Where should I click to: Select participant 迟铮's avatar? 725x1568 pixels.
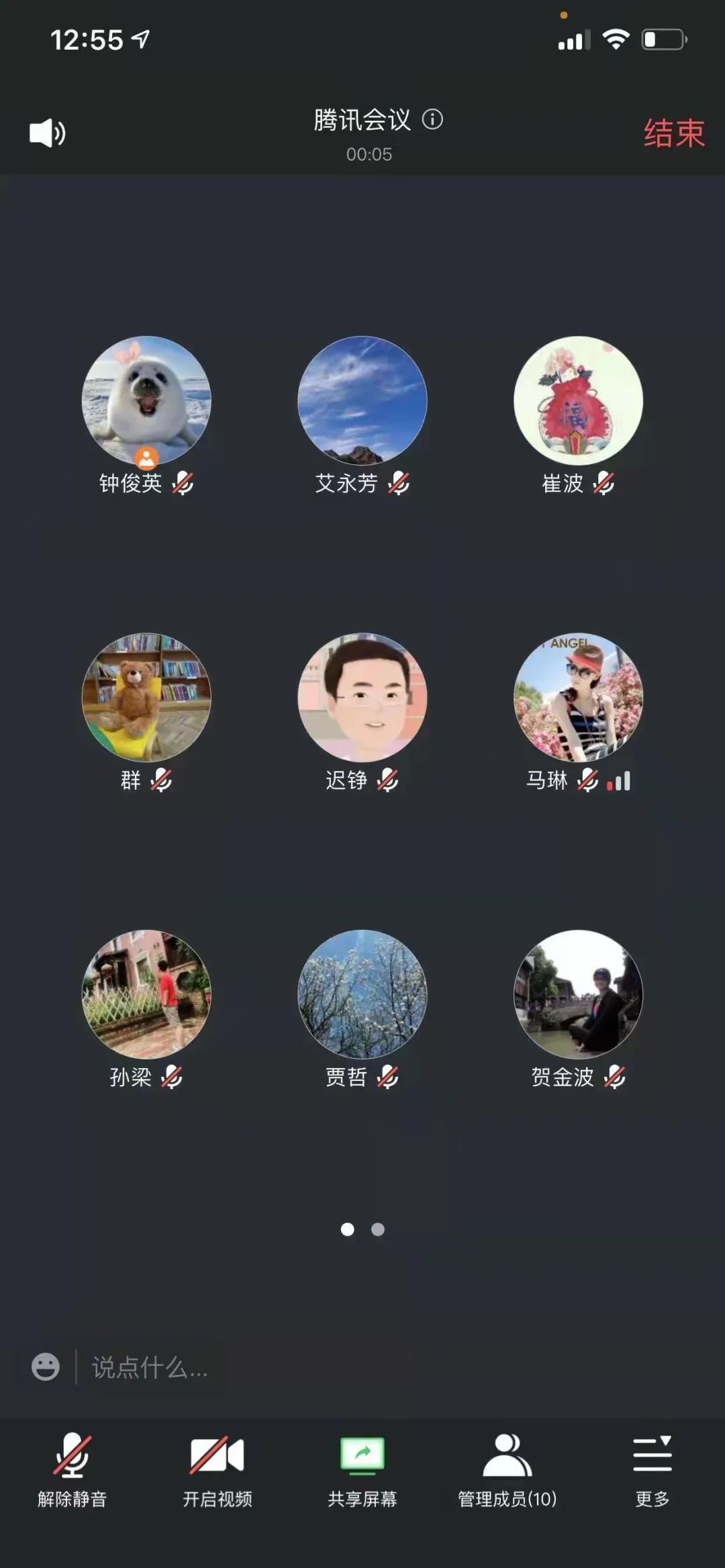click(x=362, y=698)
